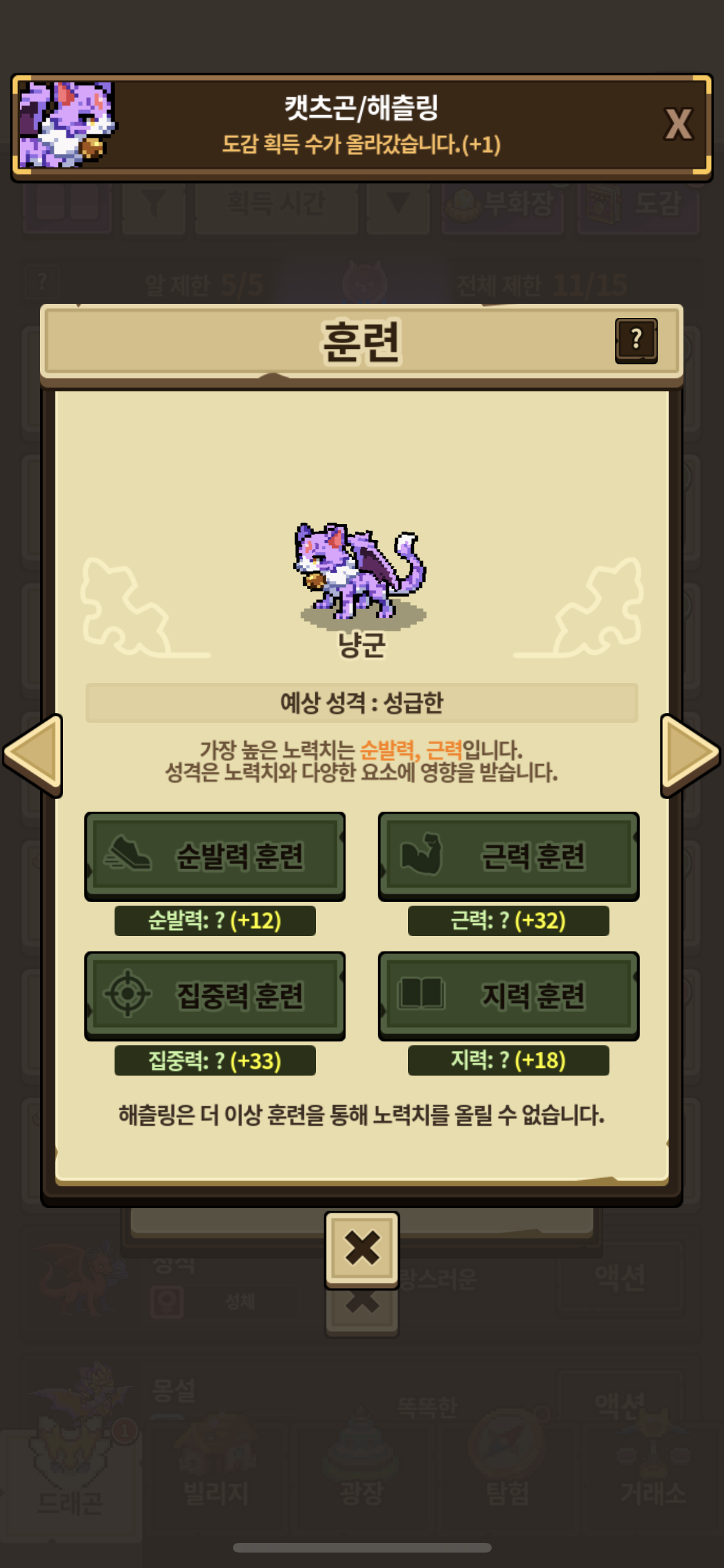Select 집중력 훈련 button
The width and height of the screenshot is (724, 1568).
coord(215,995)
